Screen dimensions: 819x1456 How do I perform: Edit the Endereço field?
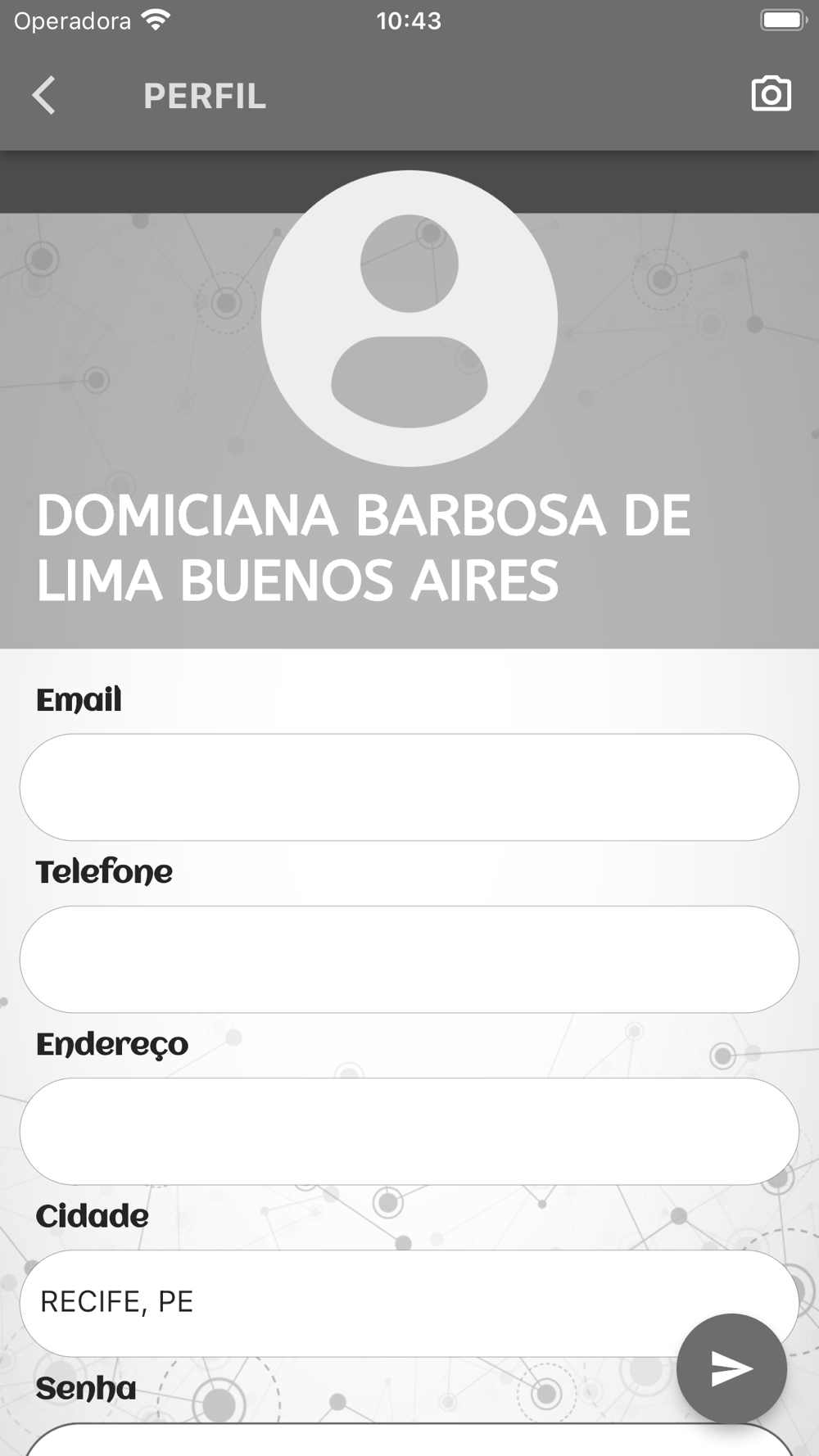click(409, 1131)
